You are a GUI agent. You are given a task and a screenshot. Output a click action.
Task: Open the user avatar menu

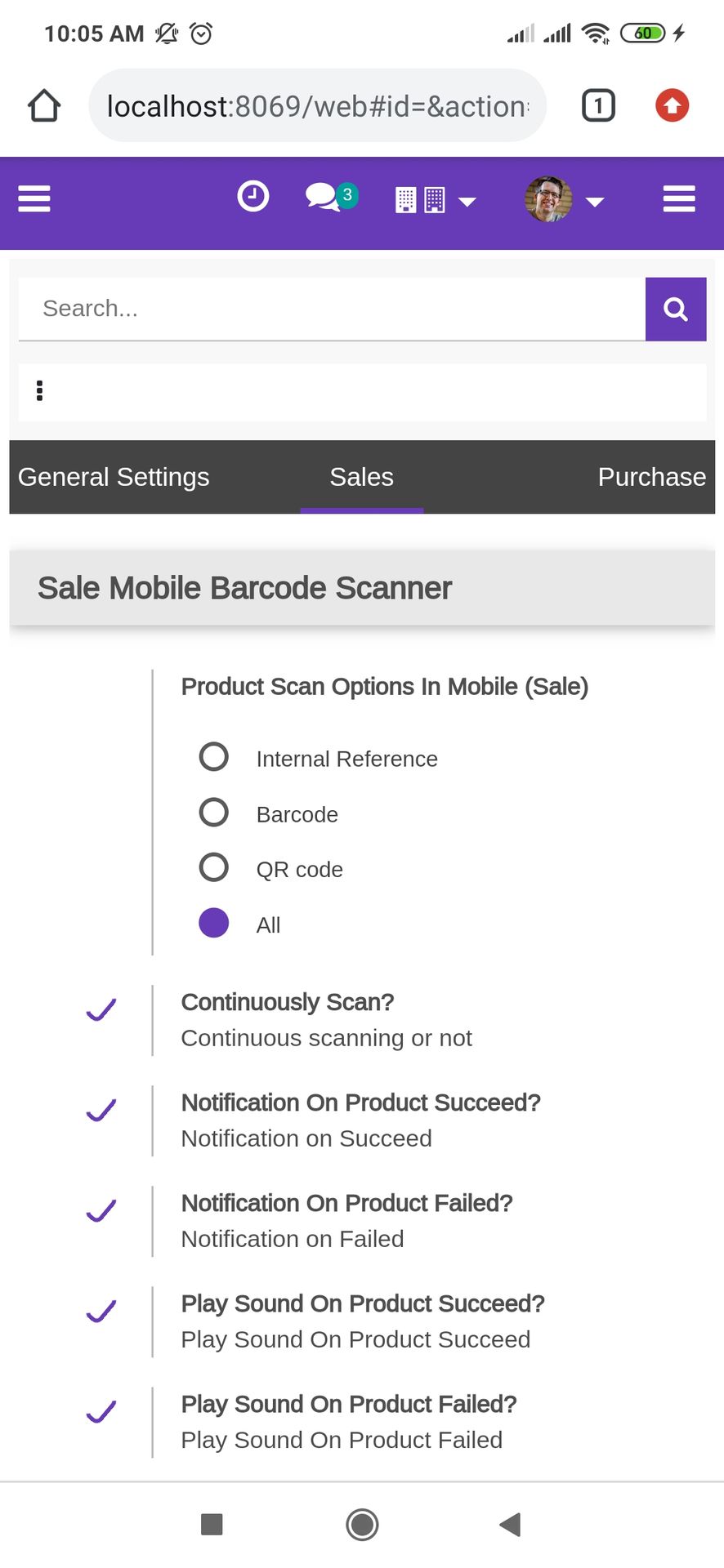click(x=564, y=199)
